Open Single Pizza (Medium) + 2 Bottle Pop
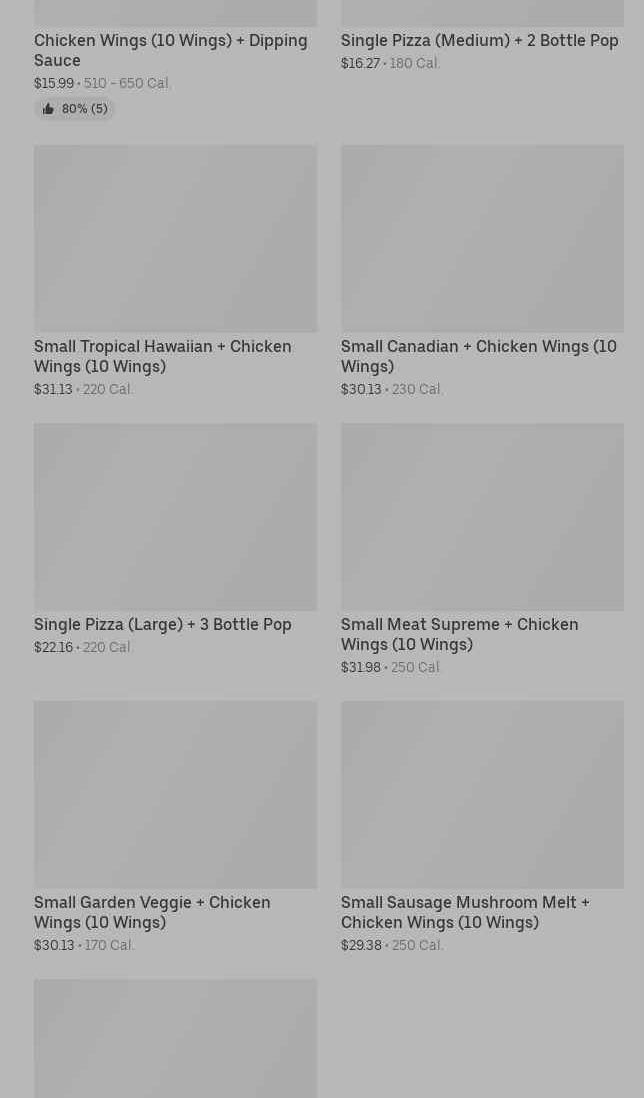The height and width of the screenshot is (1098, 644). (x=479, y=41)
